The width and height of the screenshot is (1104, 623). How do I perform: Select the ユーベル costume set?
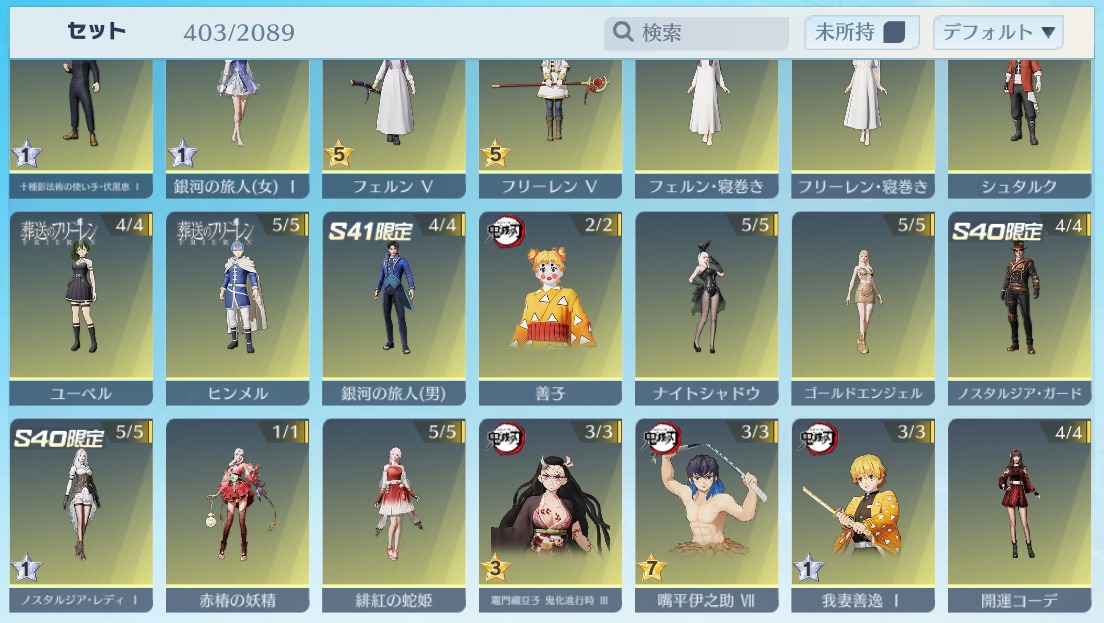pos(81,300)
